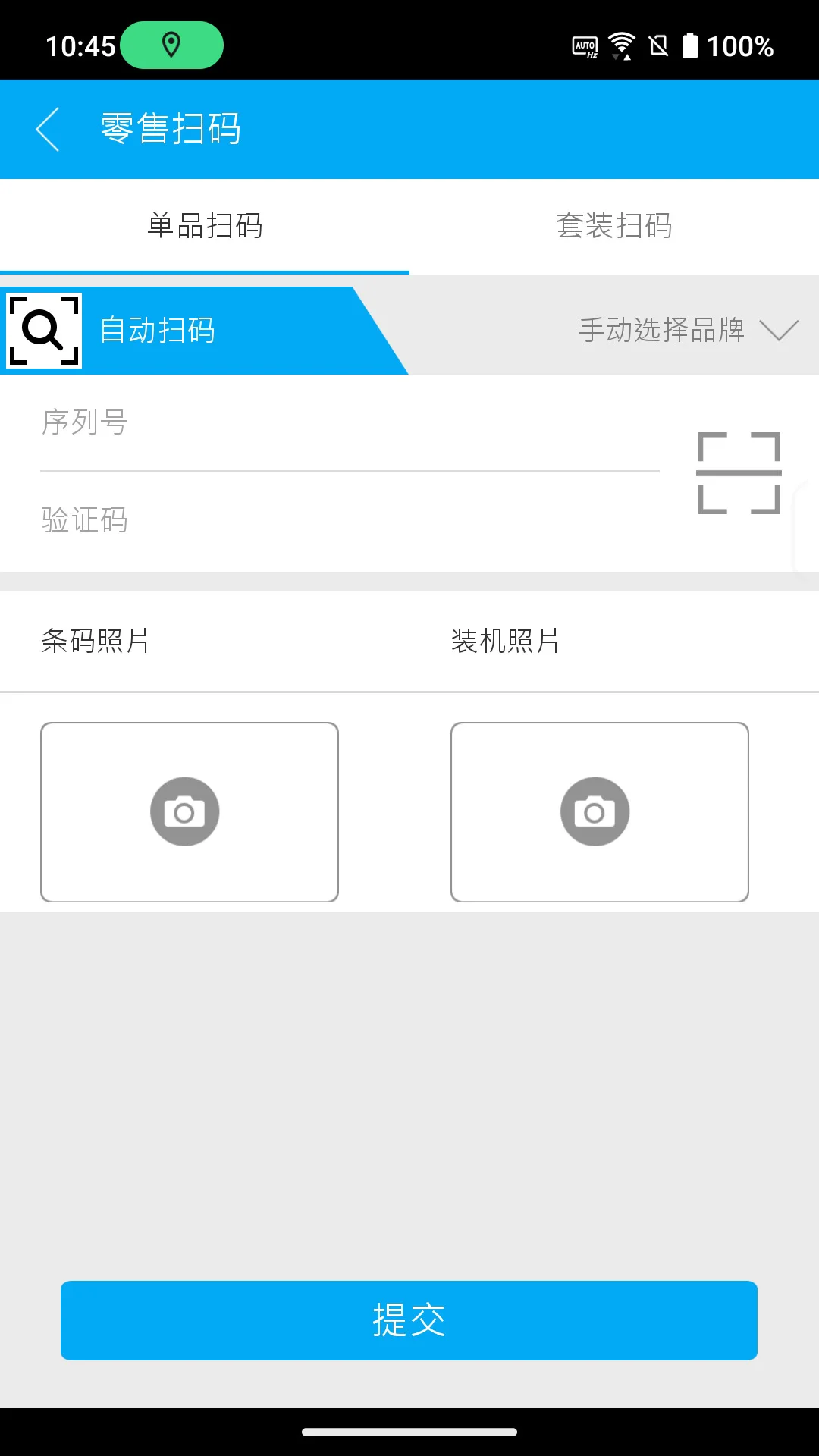Tap the battery icon in the status bar
Screen dimensions: 819x1456
(691, 45)
